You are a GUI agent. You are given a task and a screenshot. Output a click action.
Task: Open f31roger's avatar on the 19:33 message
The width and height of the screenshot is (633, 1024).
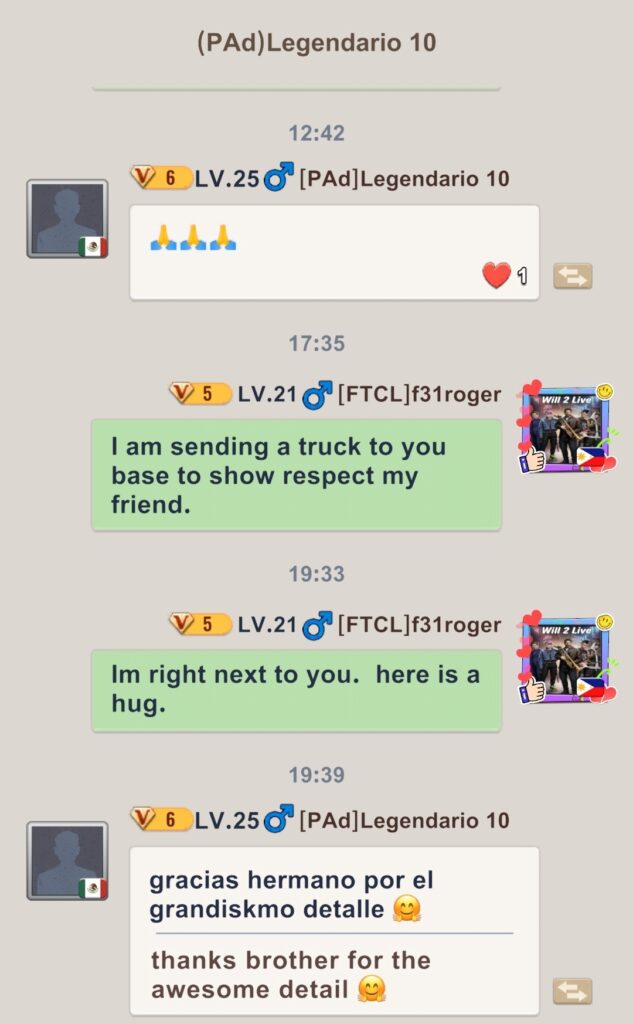point(566,658)
